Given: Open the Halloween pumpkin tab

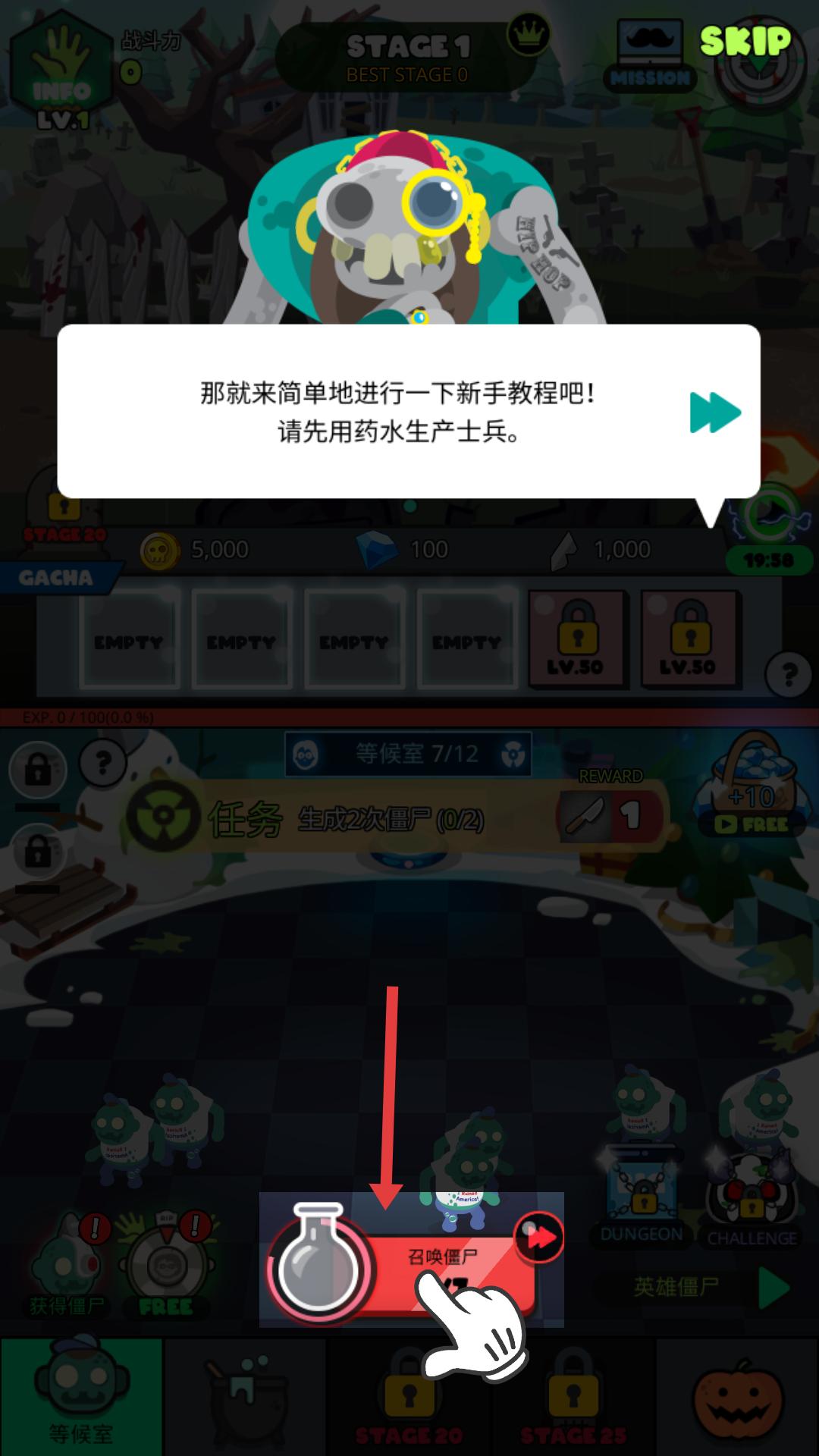Looking at the screenshot, I should tap(737, 1397).
